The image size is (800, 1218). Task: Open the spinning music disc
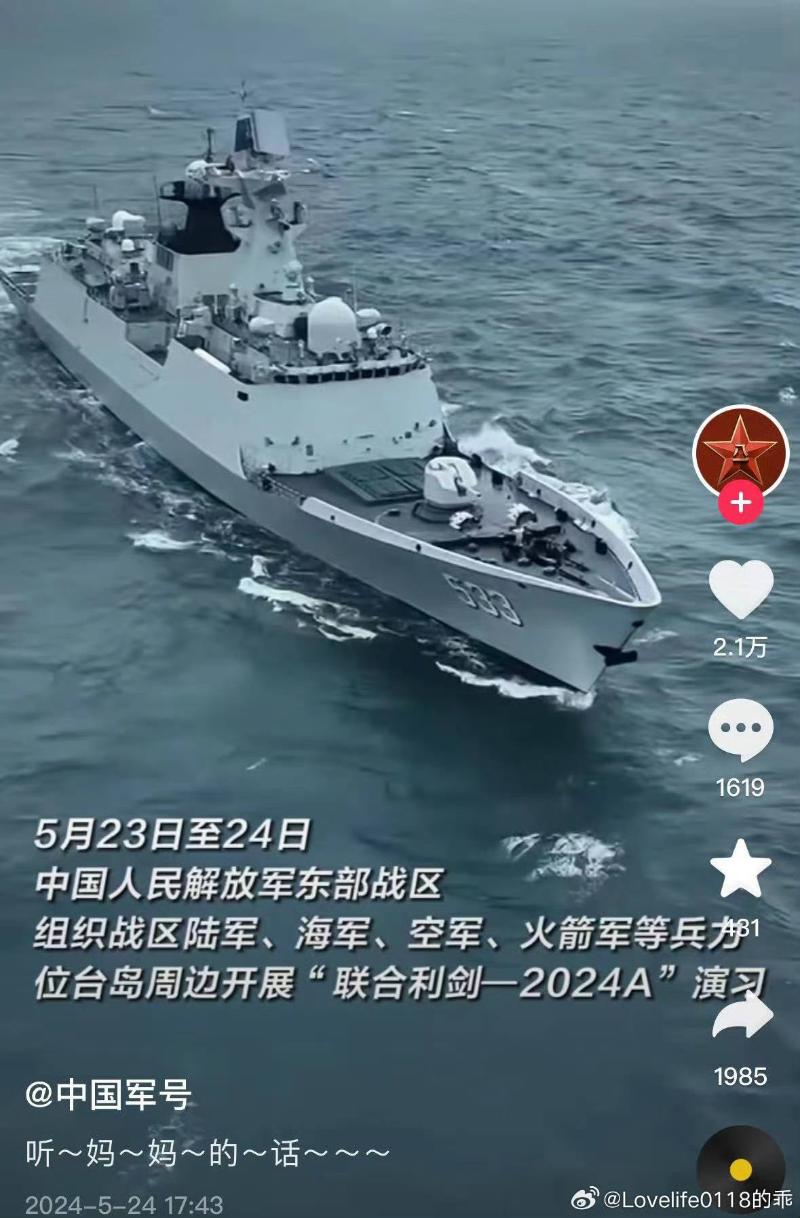click(741, 1167)
